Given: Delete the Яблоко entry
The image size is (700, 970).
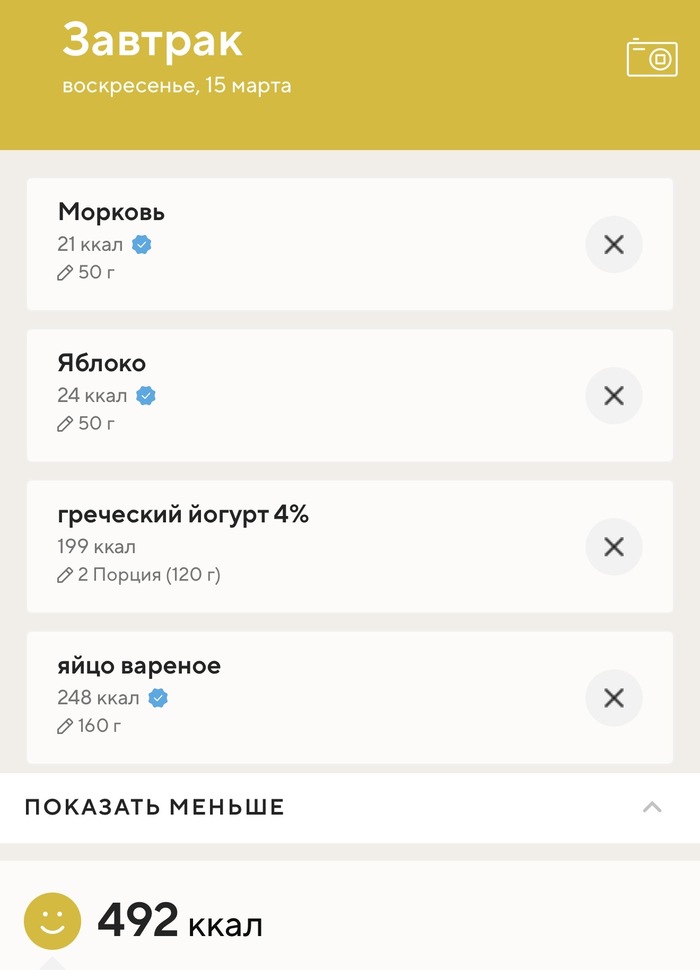Looking at the screenshot, I should [x=613, y=396].
